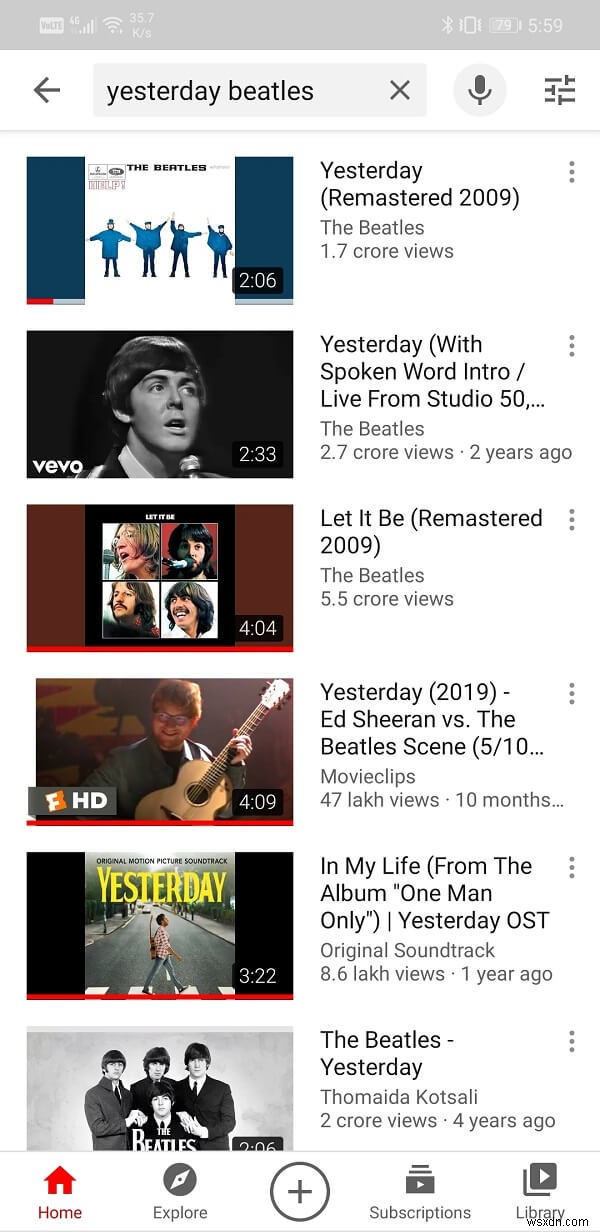Play Yesterday (Remastered 2009) video
600x1232 pixels.
click(160, 229)
